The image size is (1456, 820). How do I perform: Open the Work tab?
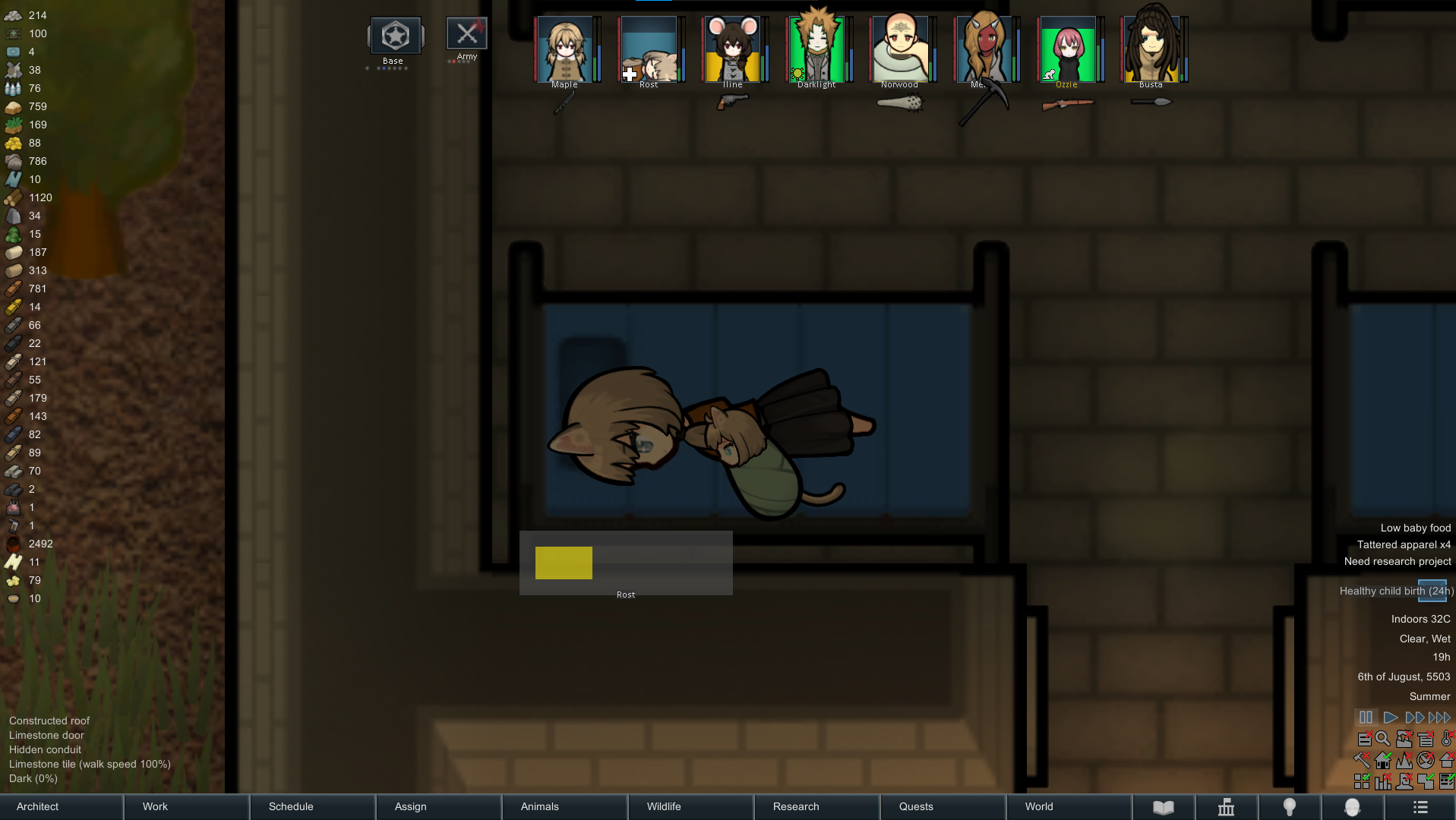tap(188, 806)
